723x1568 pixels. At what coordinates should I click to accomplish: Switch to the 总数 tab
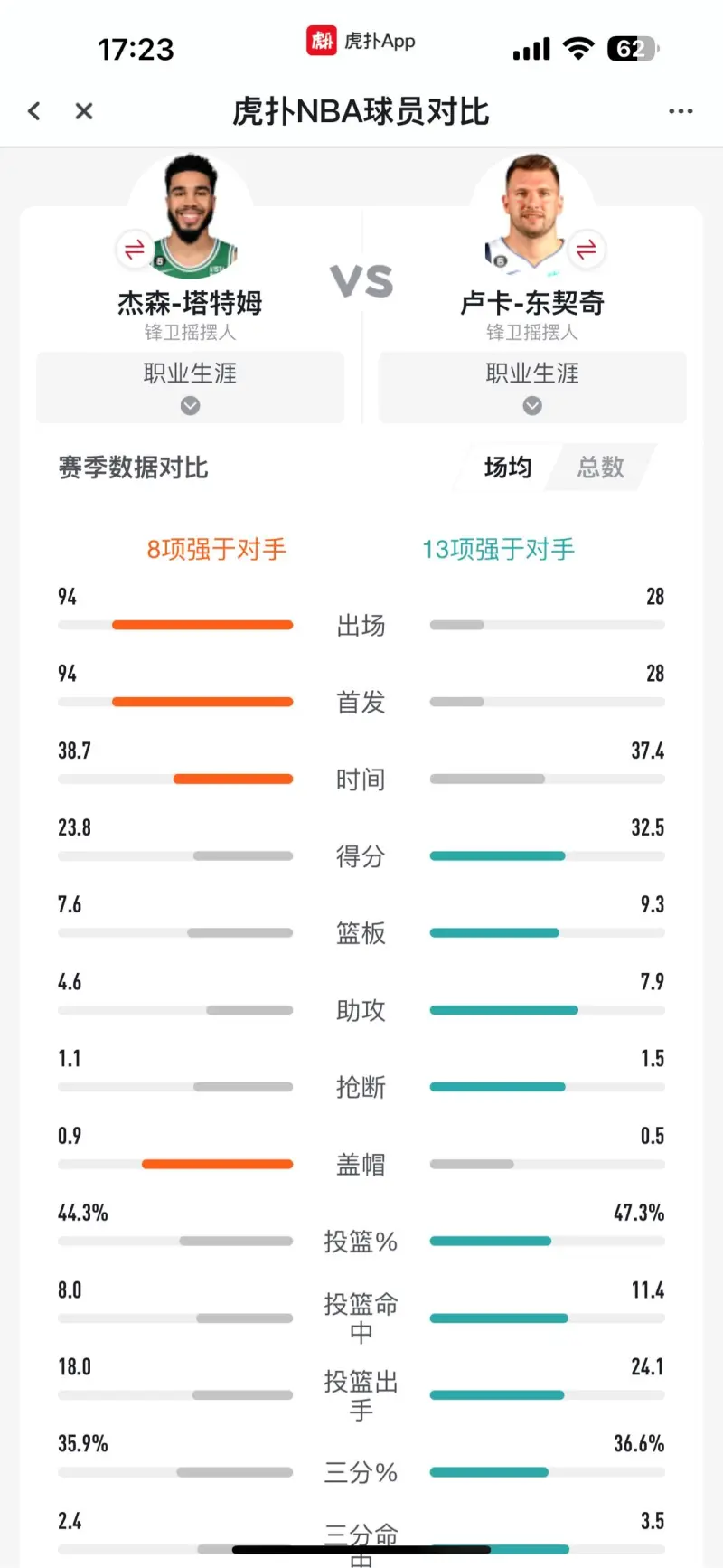[601, 468]
